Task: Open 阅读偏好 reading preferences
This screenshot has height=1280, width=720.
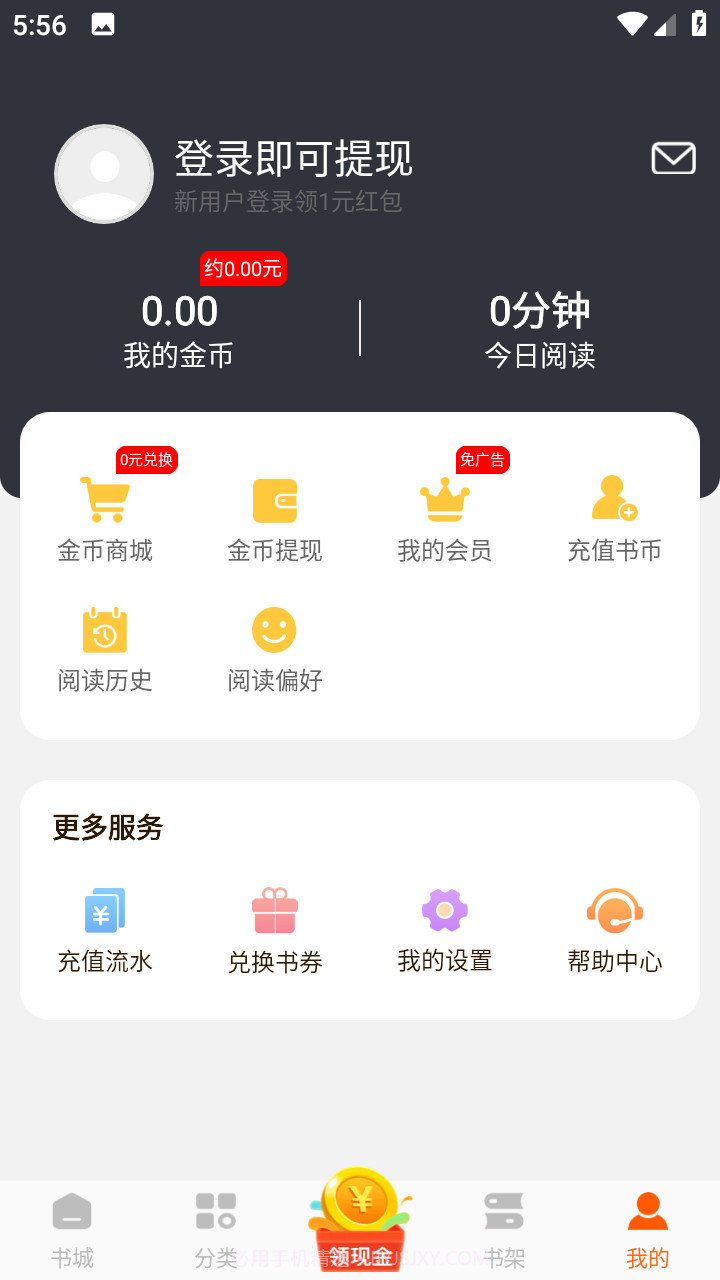Action: [274, 650]
